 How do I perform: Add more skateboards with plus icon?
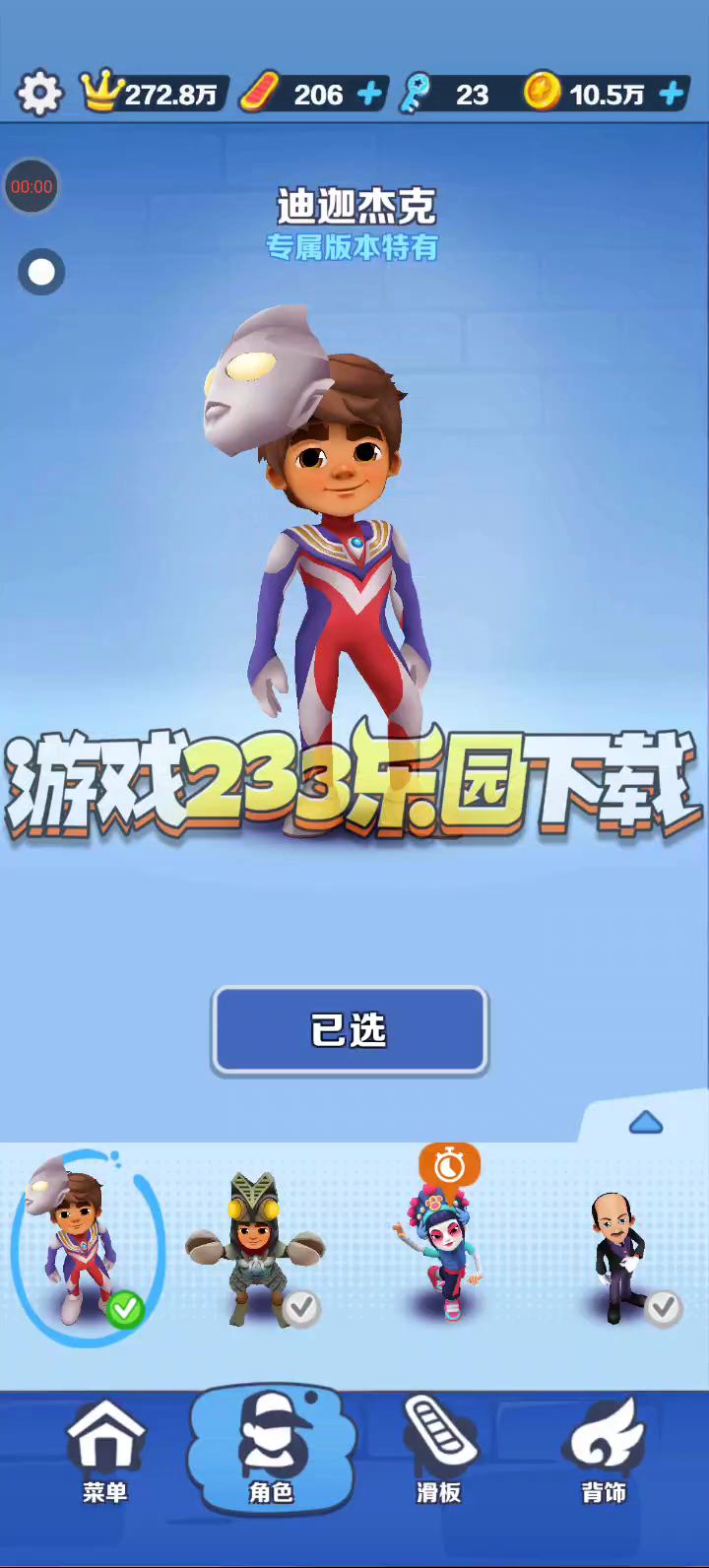click(x=369, y=95)
